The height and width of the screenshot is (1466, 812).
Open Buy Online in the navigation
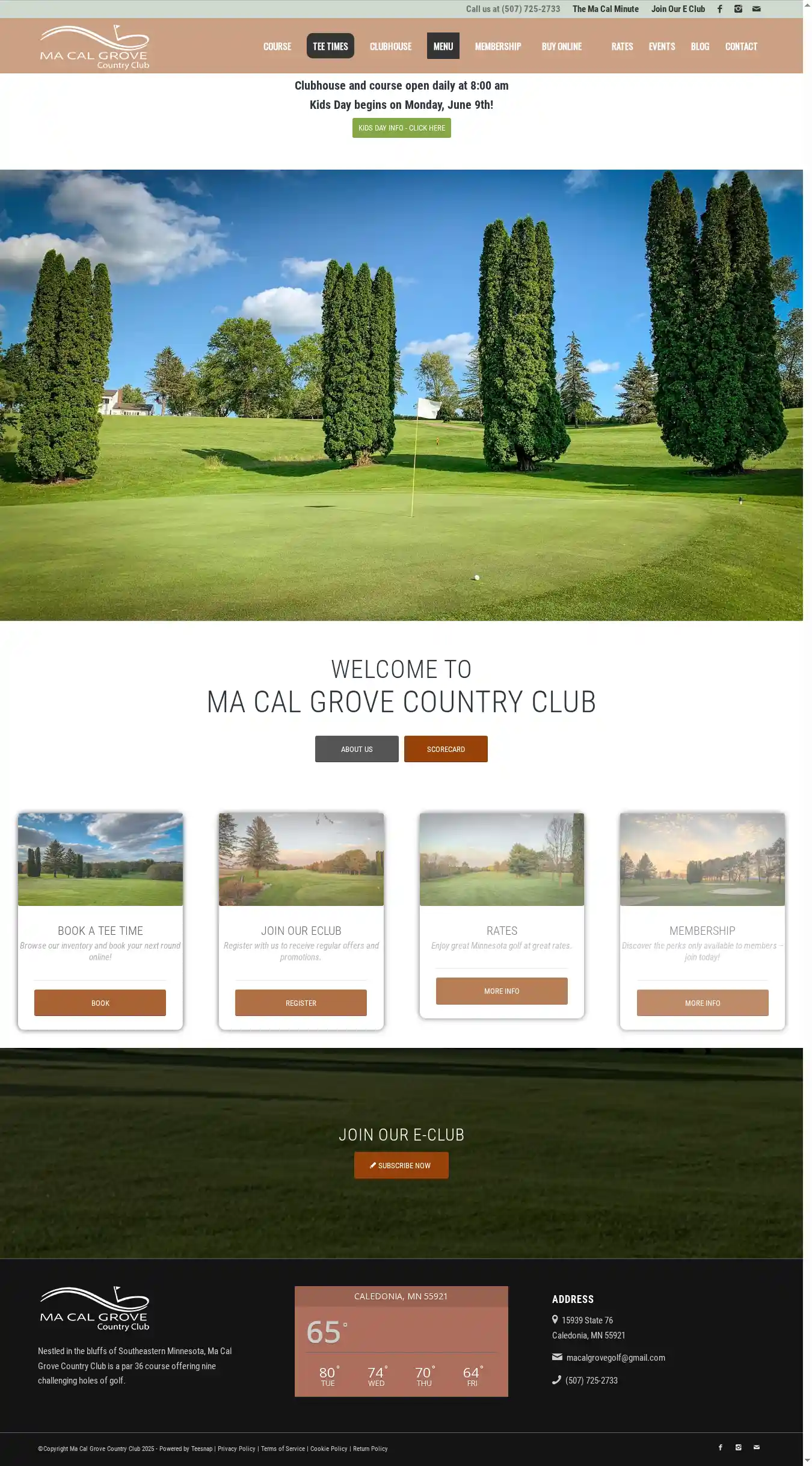pos(561,46)
